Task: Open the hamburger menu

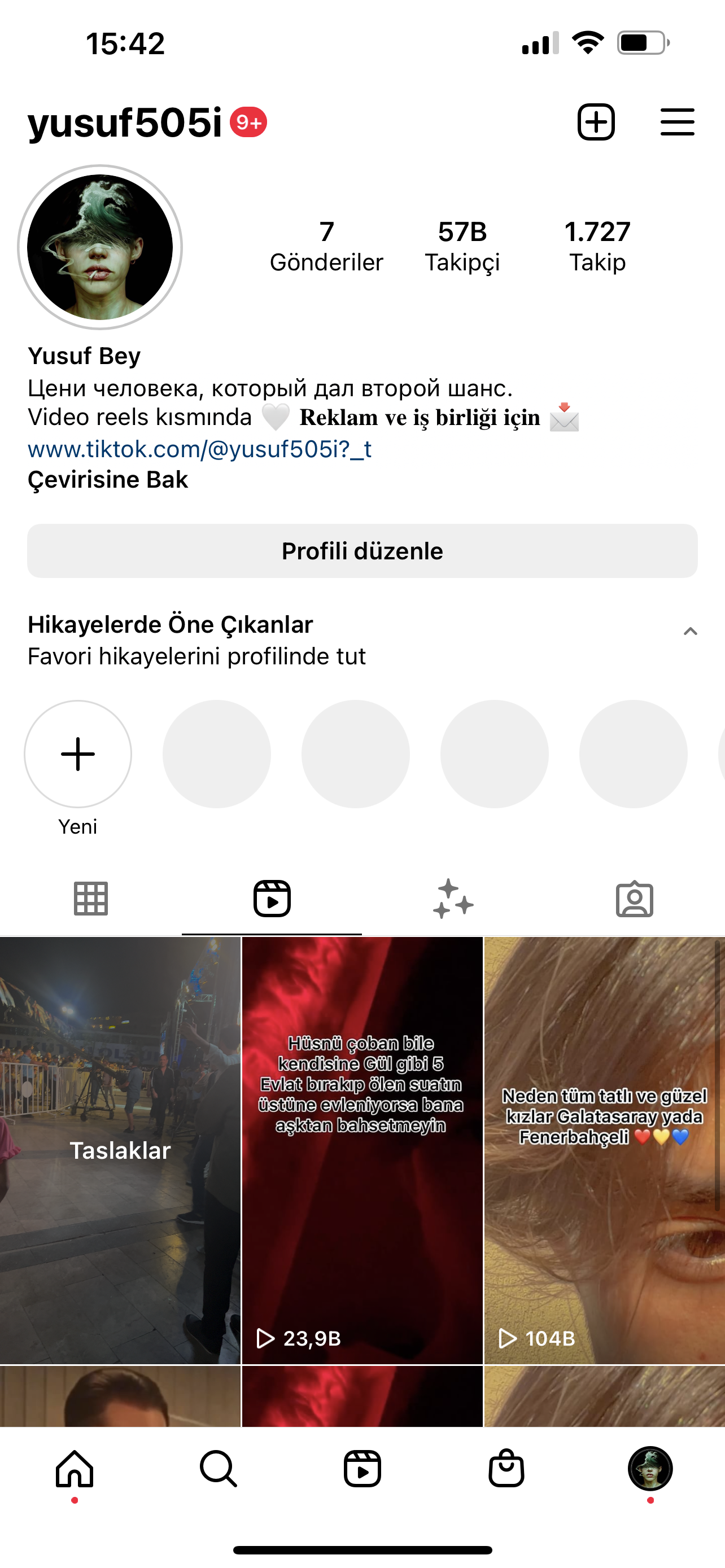Action: click(x=677, y=122)
